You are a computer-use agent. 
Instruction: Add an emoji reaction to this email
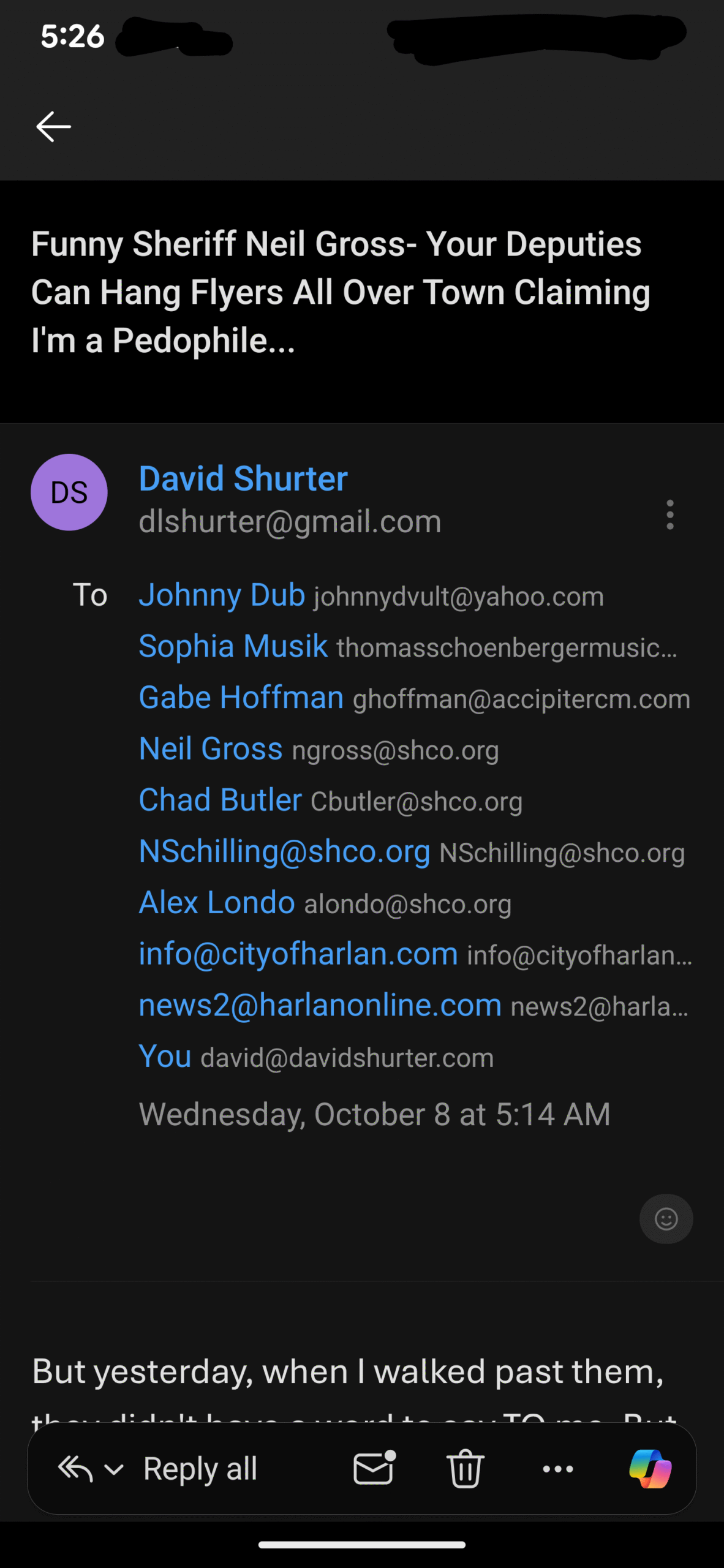666,1219
